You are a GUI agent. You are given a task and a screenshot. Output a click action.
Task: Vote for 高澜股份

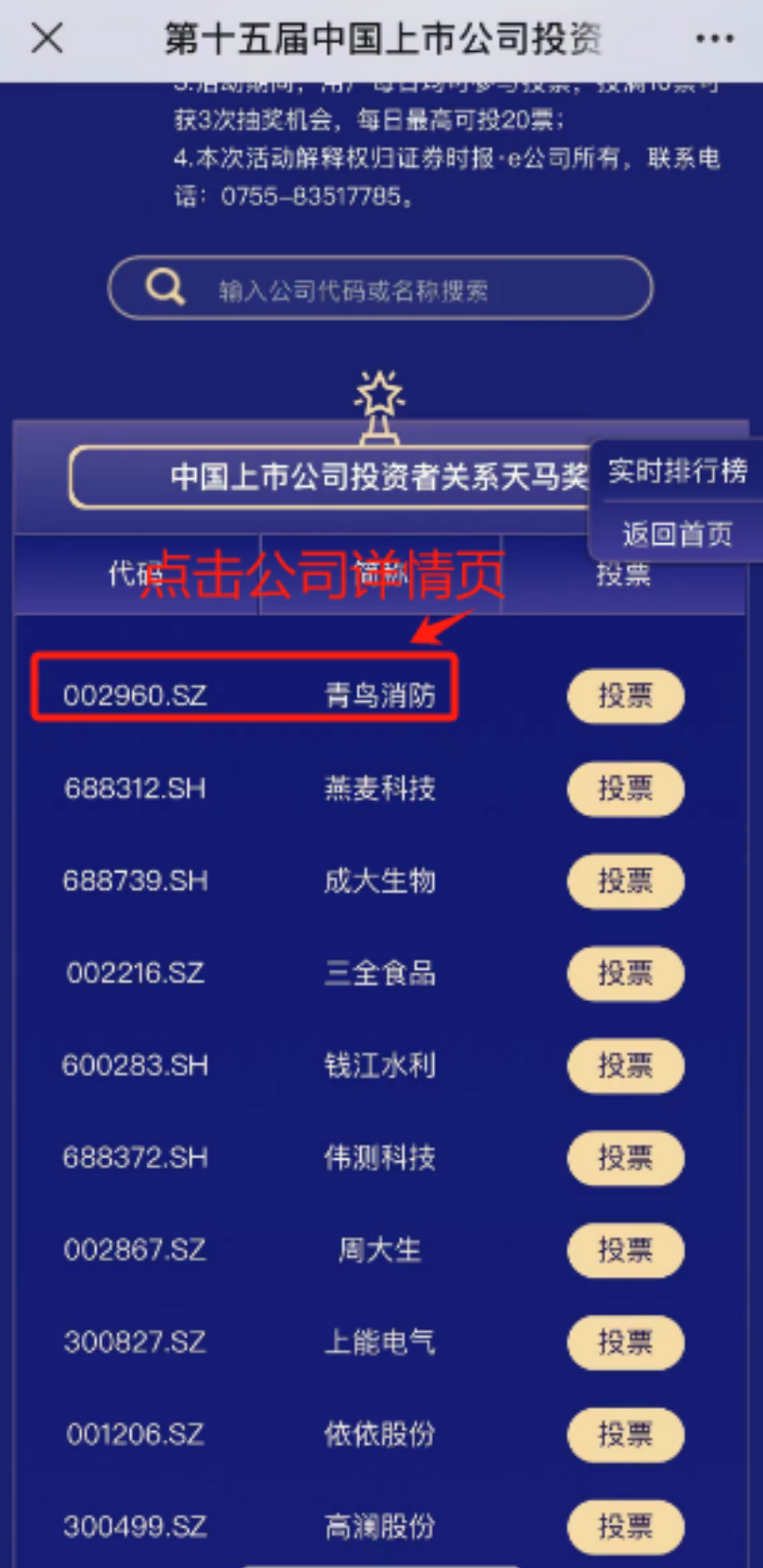pos(625,1526)
